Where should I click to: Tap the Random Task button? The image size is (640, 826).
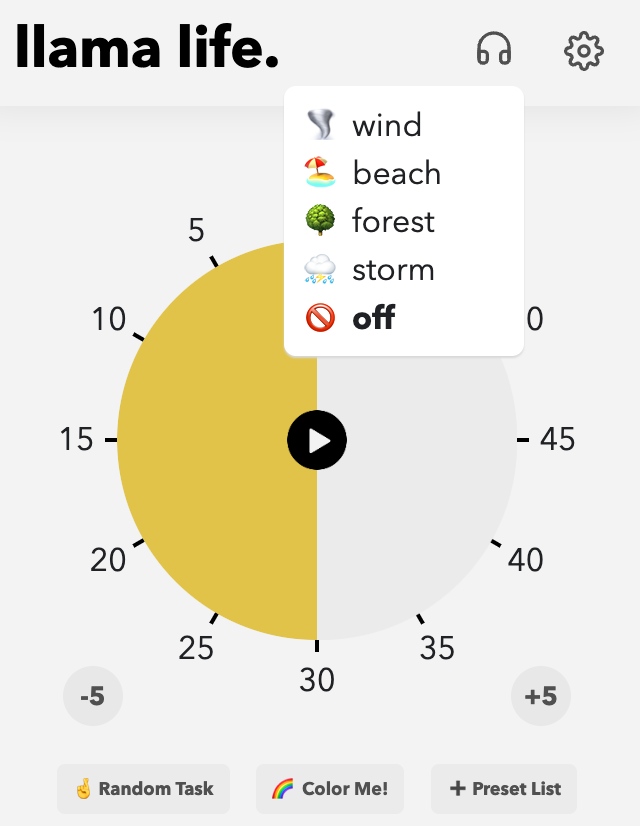coord(144,789)
